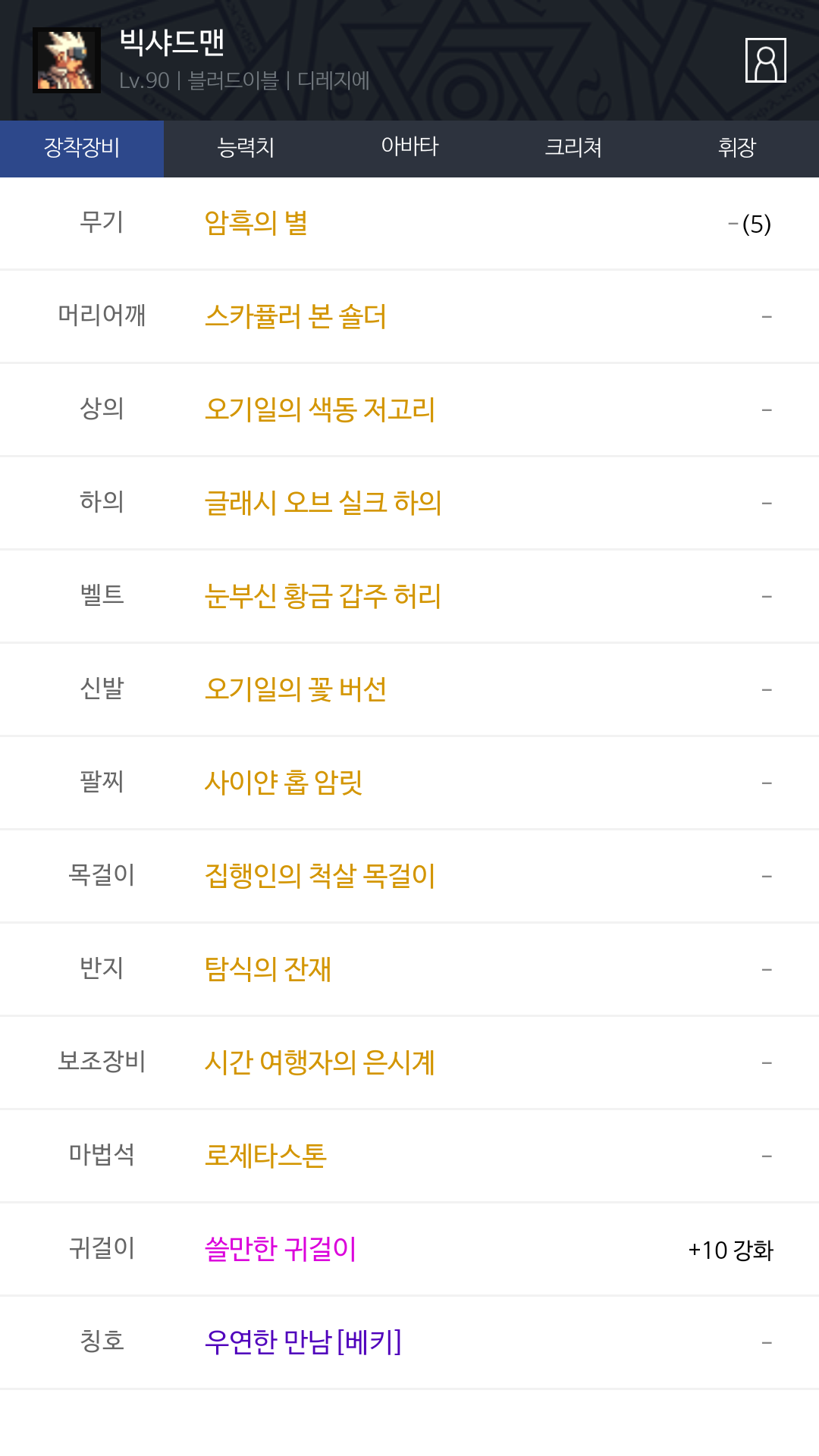Open bracelet 사이얀 홉 암릿

(284, 783)
